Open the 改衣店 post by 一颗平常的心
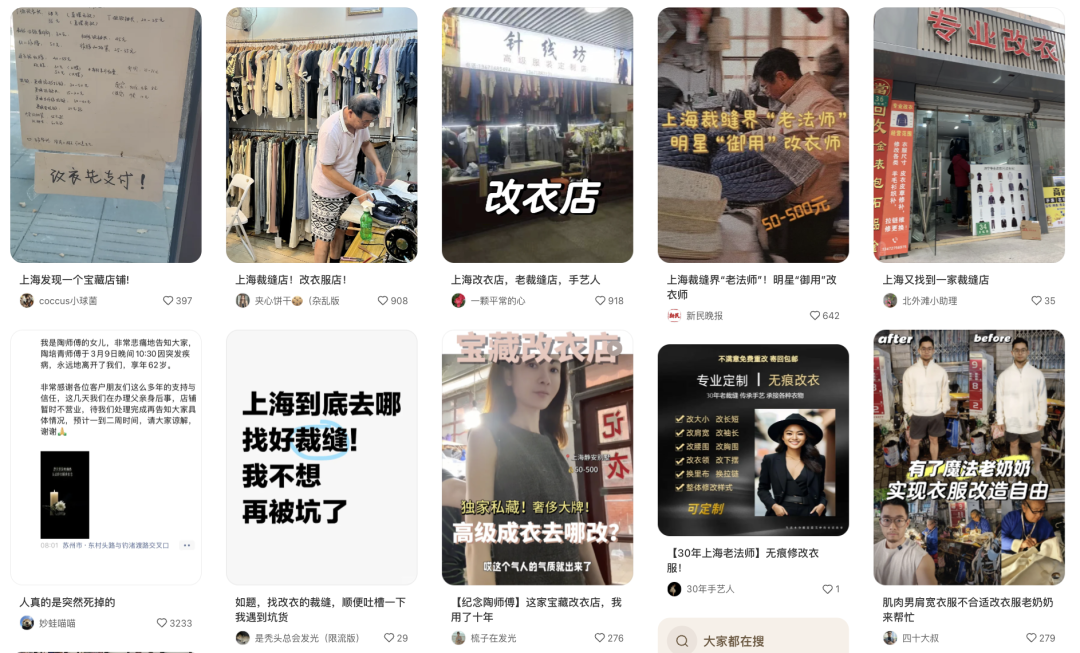 [x=537, y=135]
